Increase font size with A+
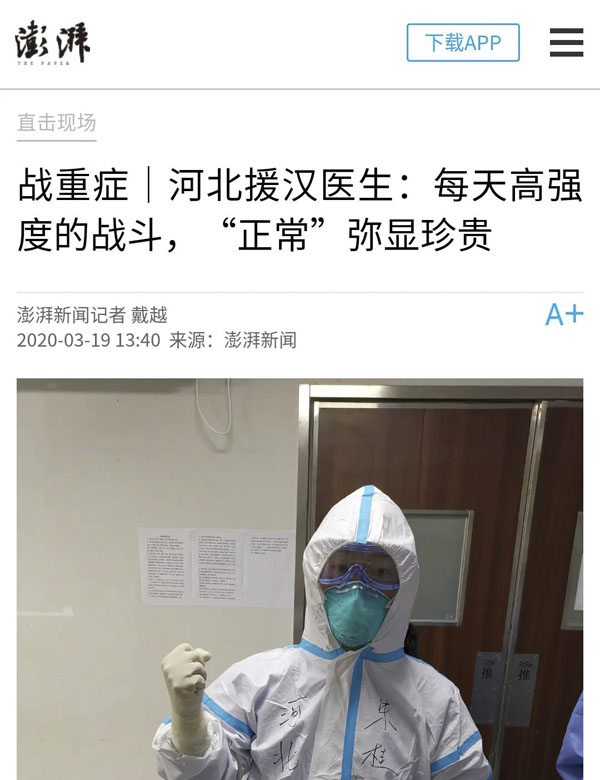600x780 pixels. (563, 314)
